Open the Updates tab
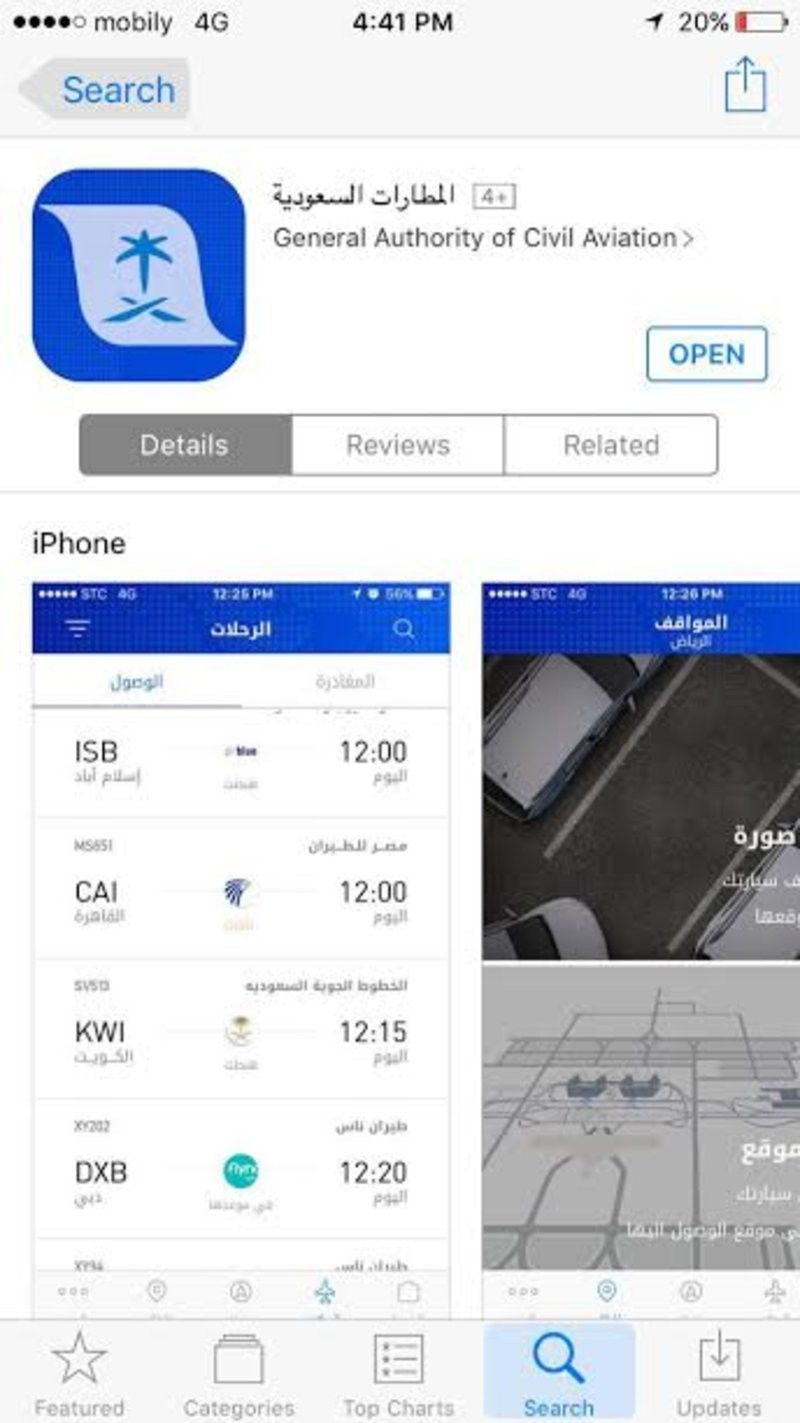This screenshot has height=1423, width=800. [719, 1373]
